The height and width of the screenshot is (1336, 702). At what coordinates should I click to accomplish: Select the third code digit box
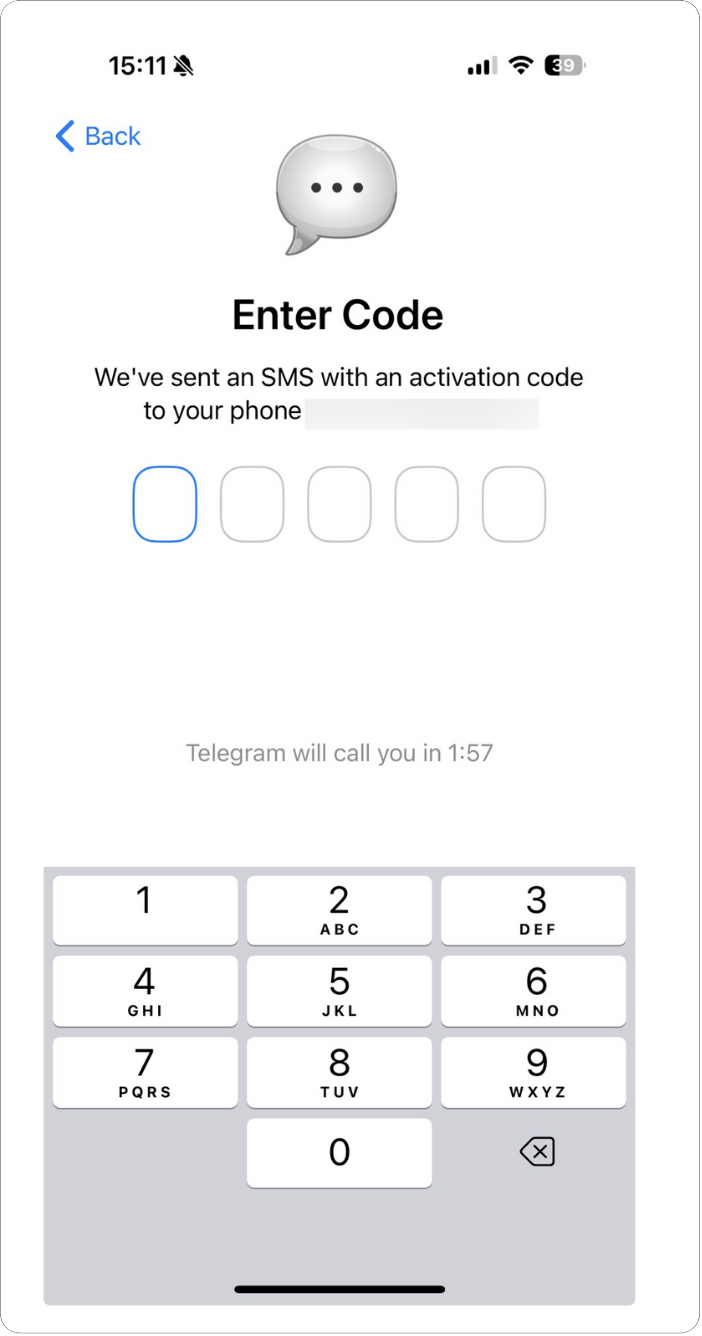point(339,504)
